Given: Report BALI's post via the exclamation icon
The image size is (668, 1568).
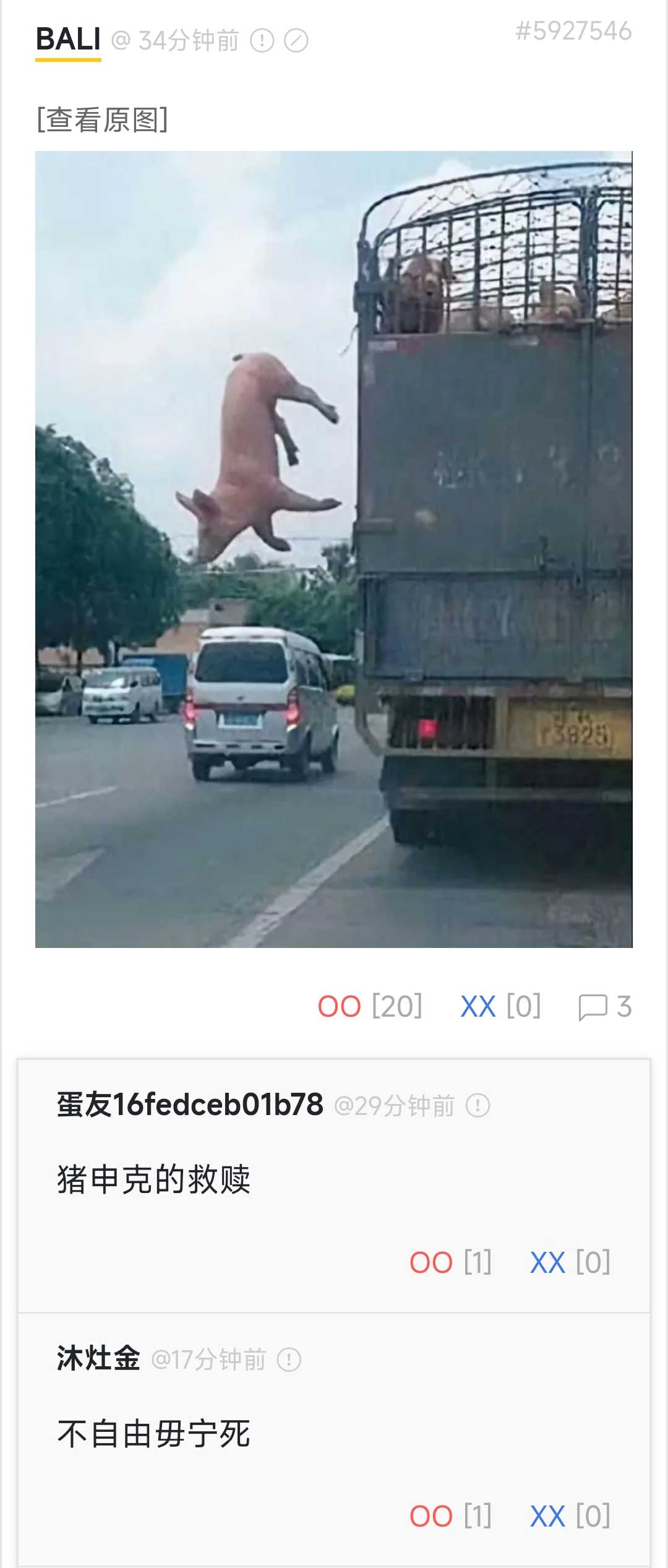Looking at the screenshot, I should (x=262, y=41).
